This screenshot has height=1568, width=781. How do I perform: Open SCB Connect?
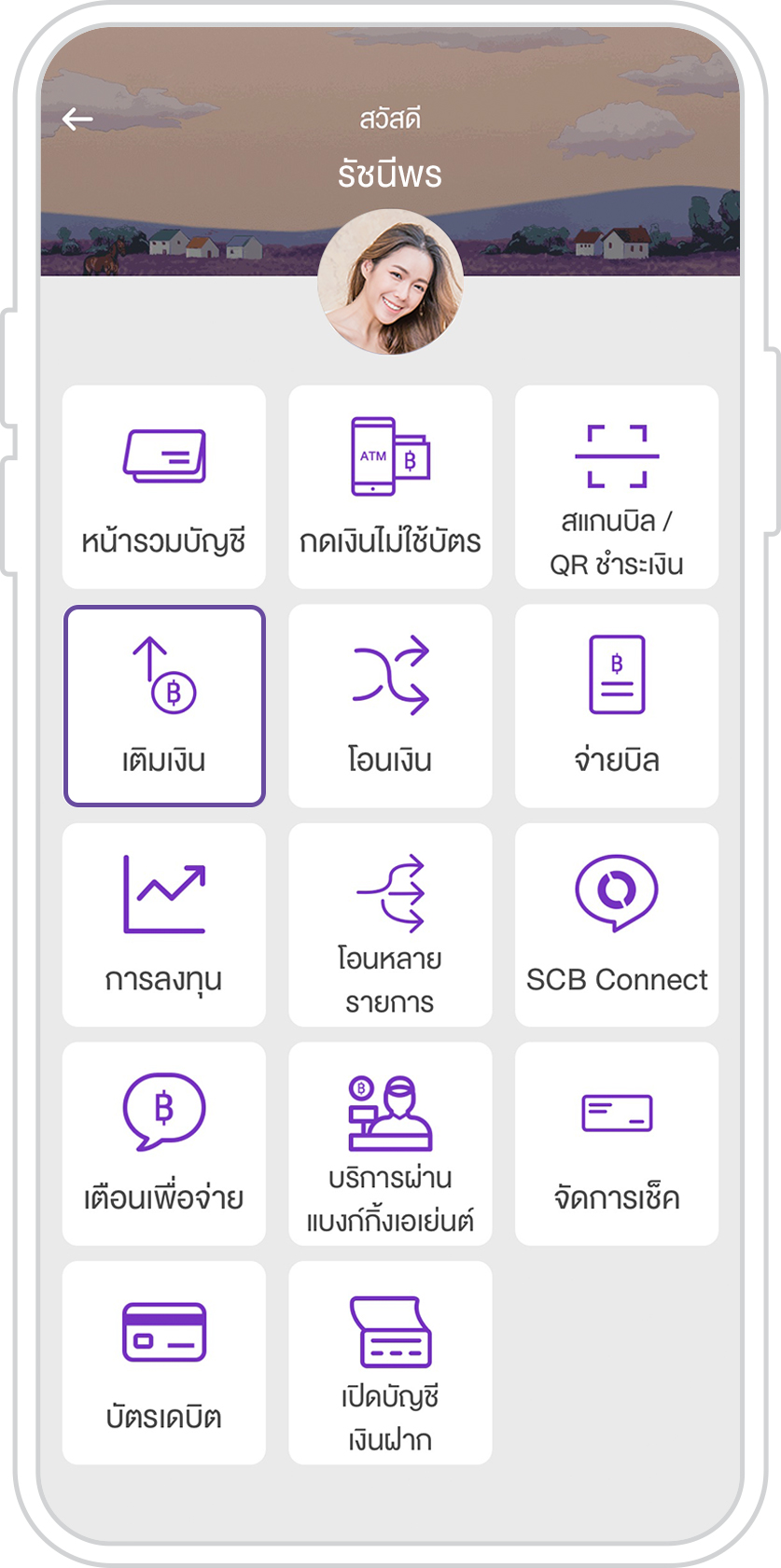[x=617, y=925]
